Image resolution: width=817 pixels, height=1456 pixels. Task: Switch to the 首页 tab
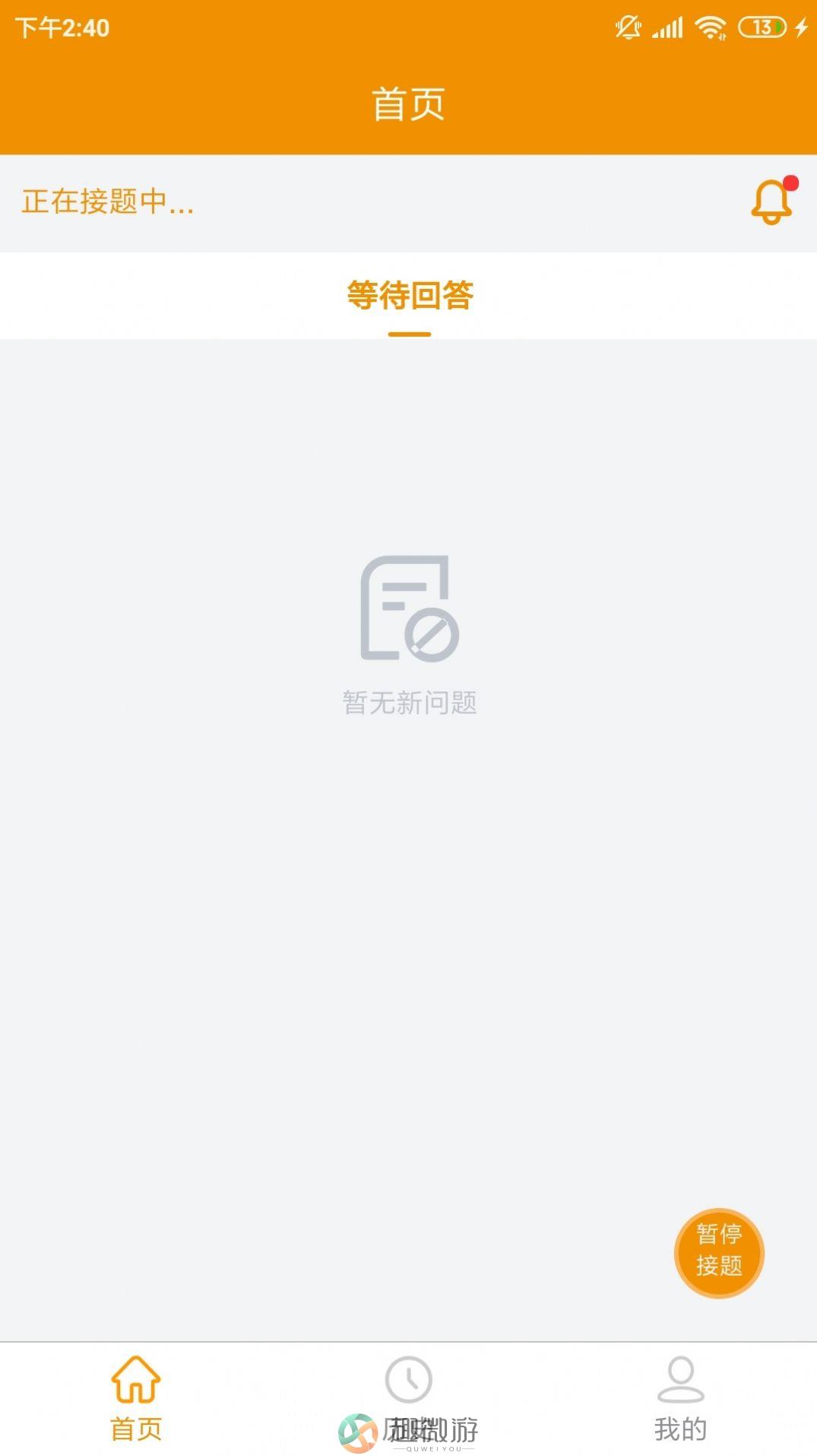pyautogui.click(x=136, y=1399)
